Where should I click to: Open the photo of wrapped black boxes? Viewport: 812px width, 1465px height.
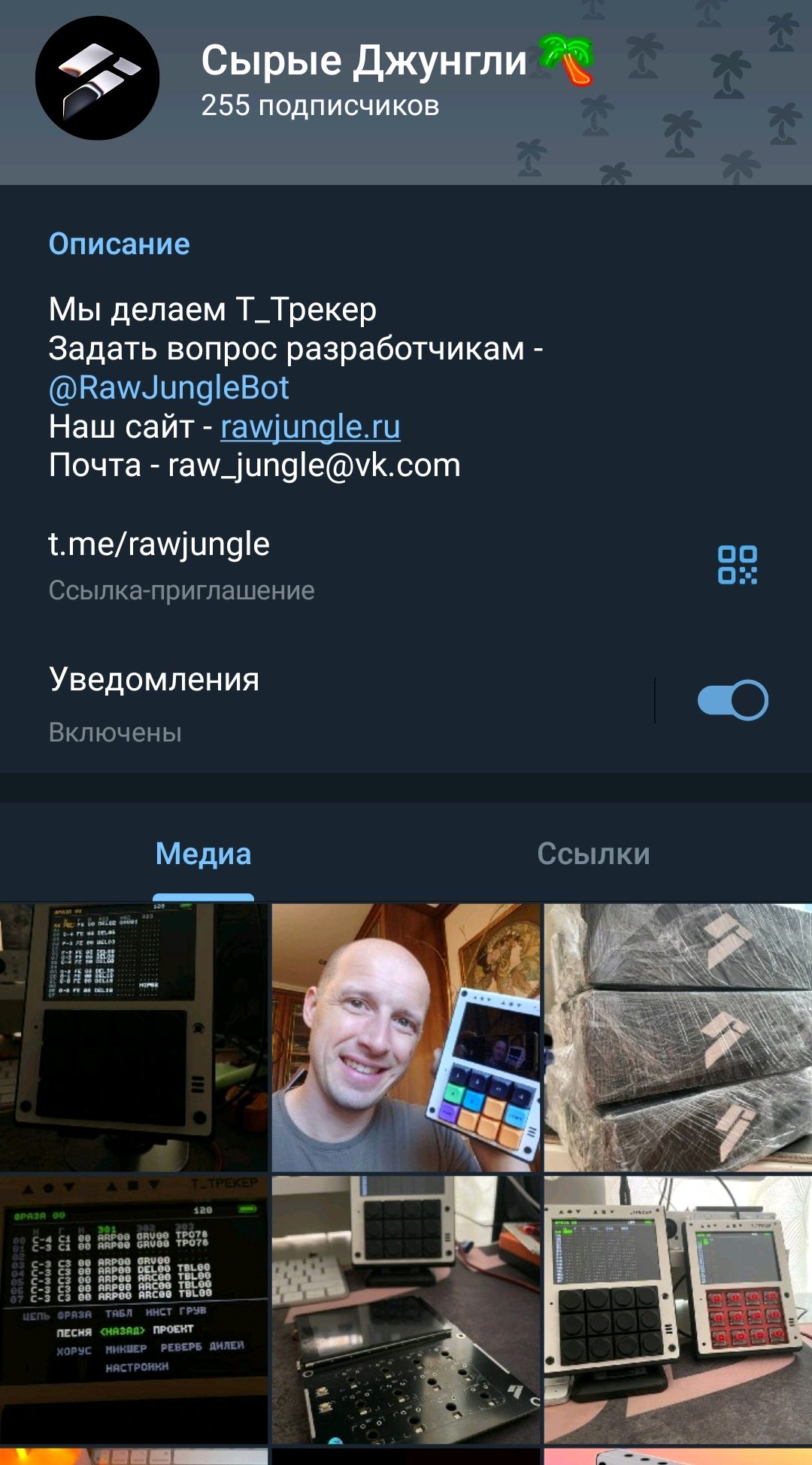[678, 1038]
